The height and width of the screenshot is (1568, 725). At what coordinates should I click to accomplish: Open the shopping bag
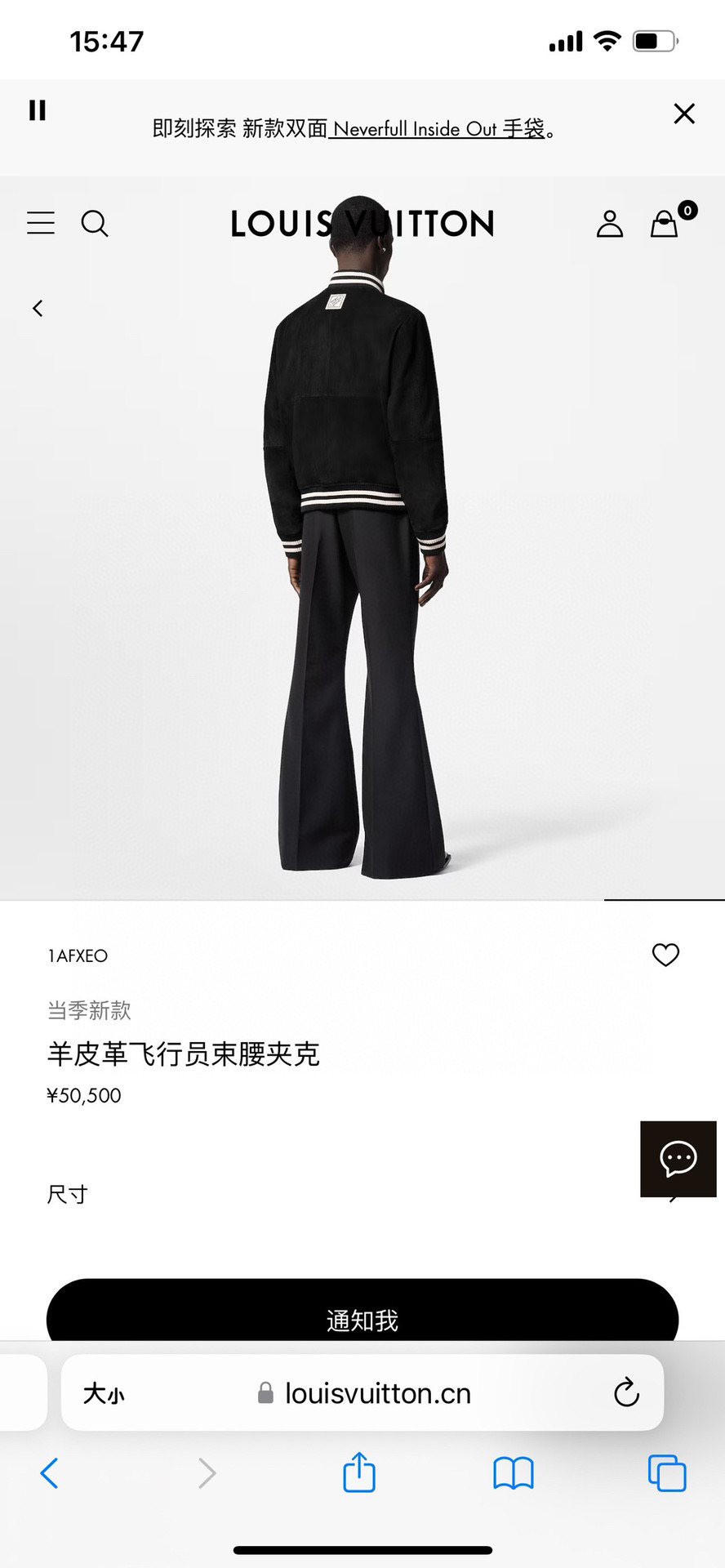click(x=665, y=223)
